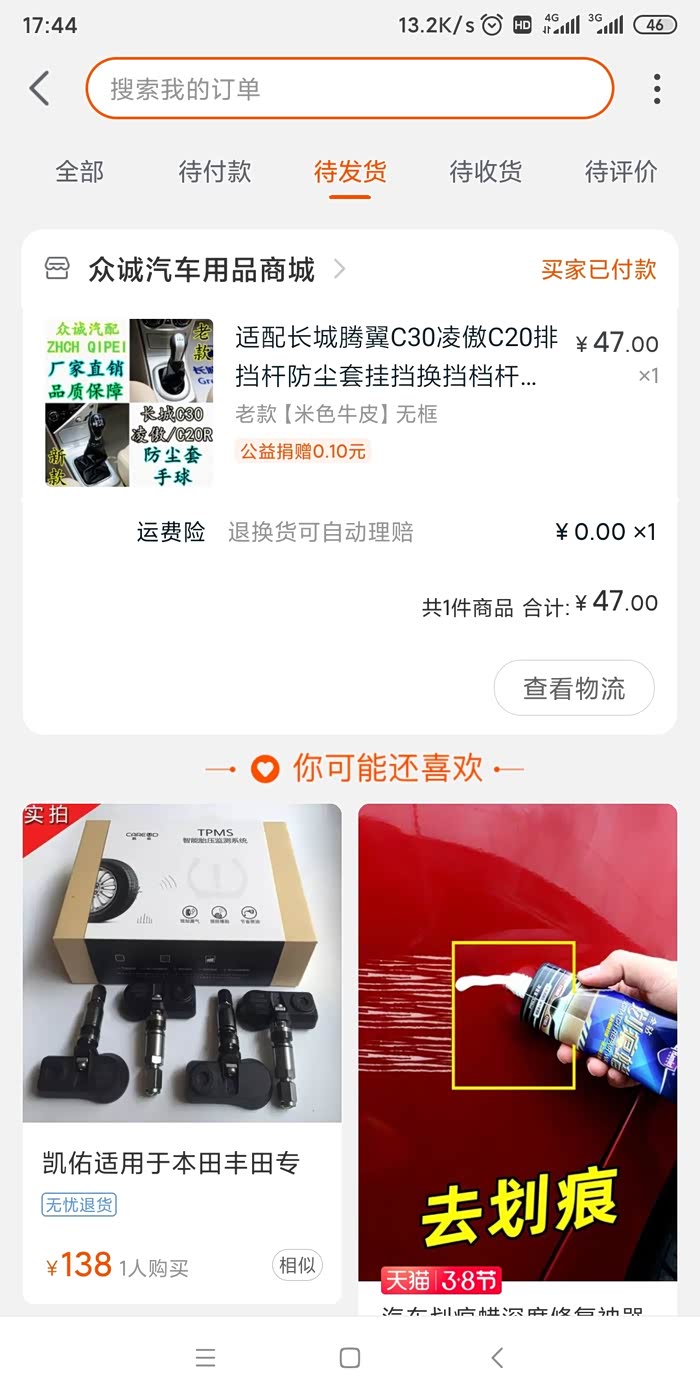Screen dimensions: 700x1400
Task: Switch to the 待收货 tab
Action: point(486,172)
